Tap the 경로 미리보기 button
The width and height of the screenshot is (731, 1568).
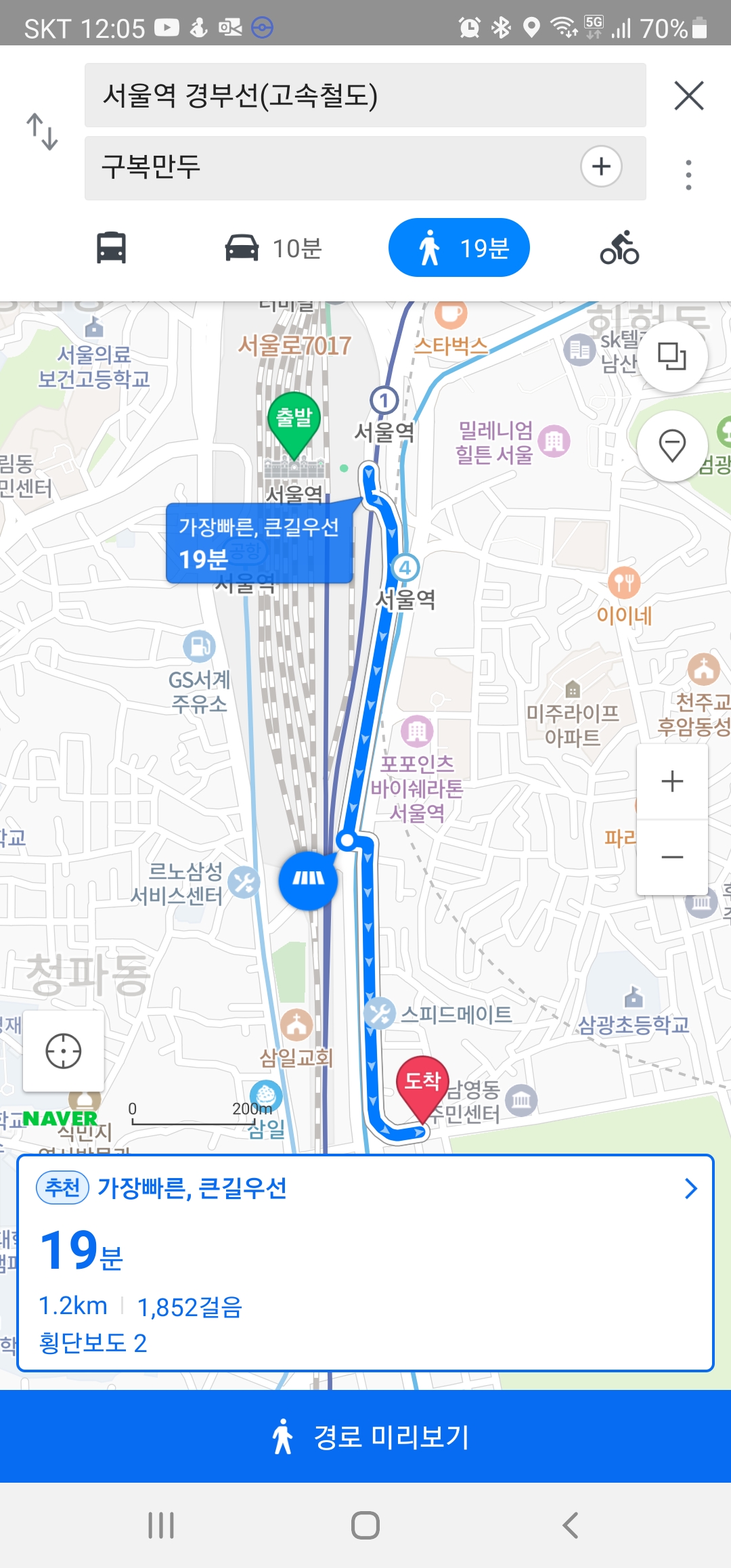click(x=365, y=1436)
